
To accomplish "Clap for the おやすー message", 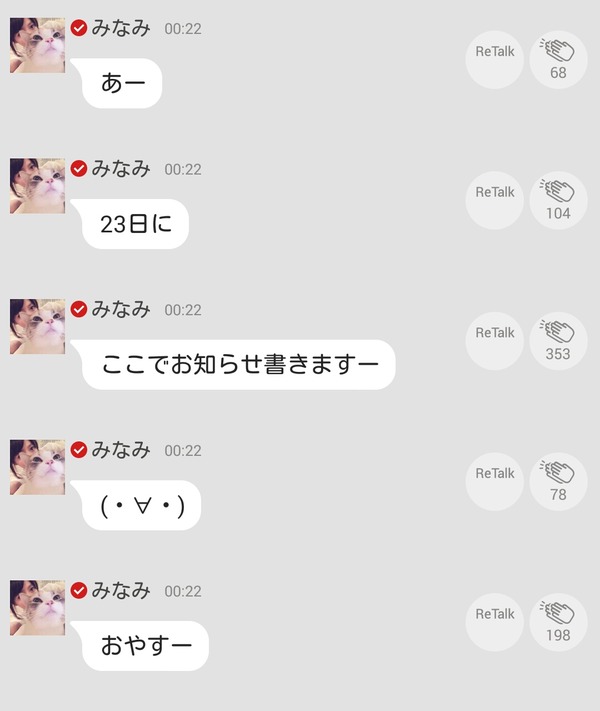I will click(x=558, y=622).
